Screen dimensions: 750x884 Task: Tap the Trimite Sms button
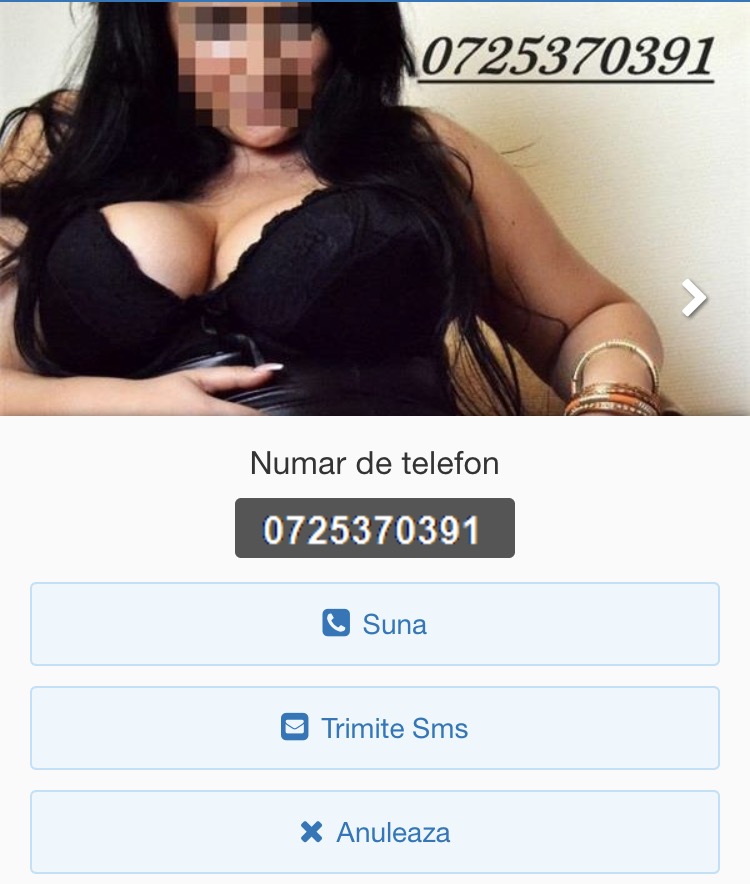[x=375, y=728]
